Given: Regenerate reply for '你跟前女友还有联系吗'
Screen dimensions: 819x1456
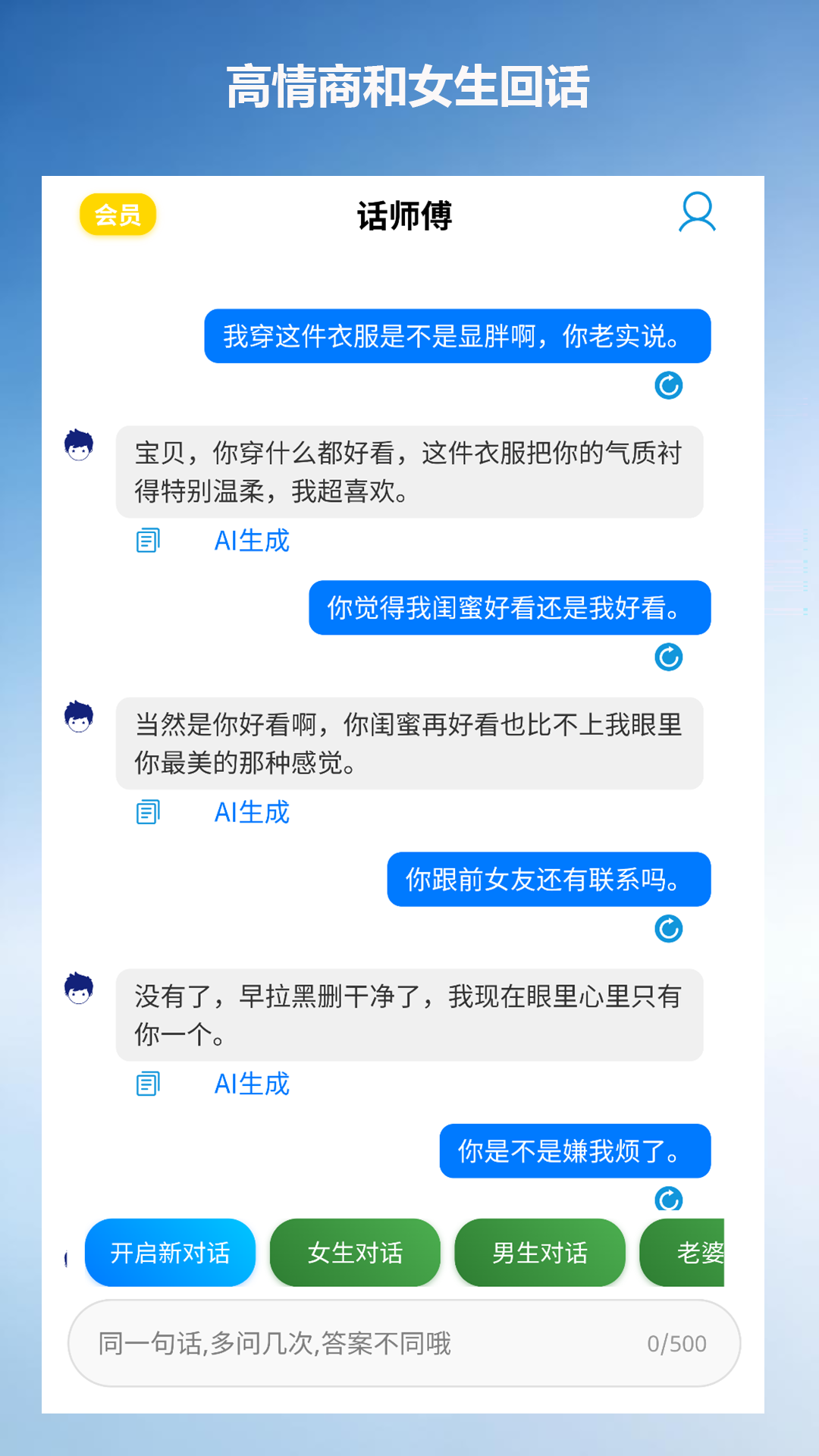Looking at the screenshot, I should pyautogui.click(x=669, y=930).
